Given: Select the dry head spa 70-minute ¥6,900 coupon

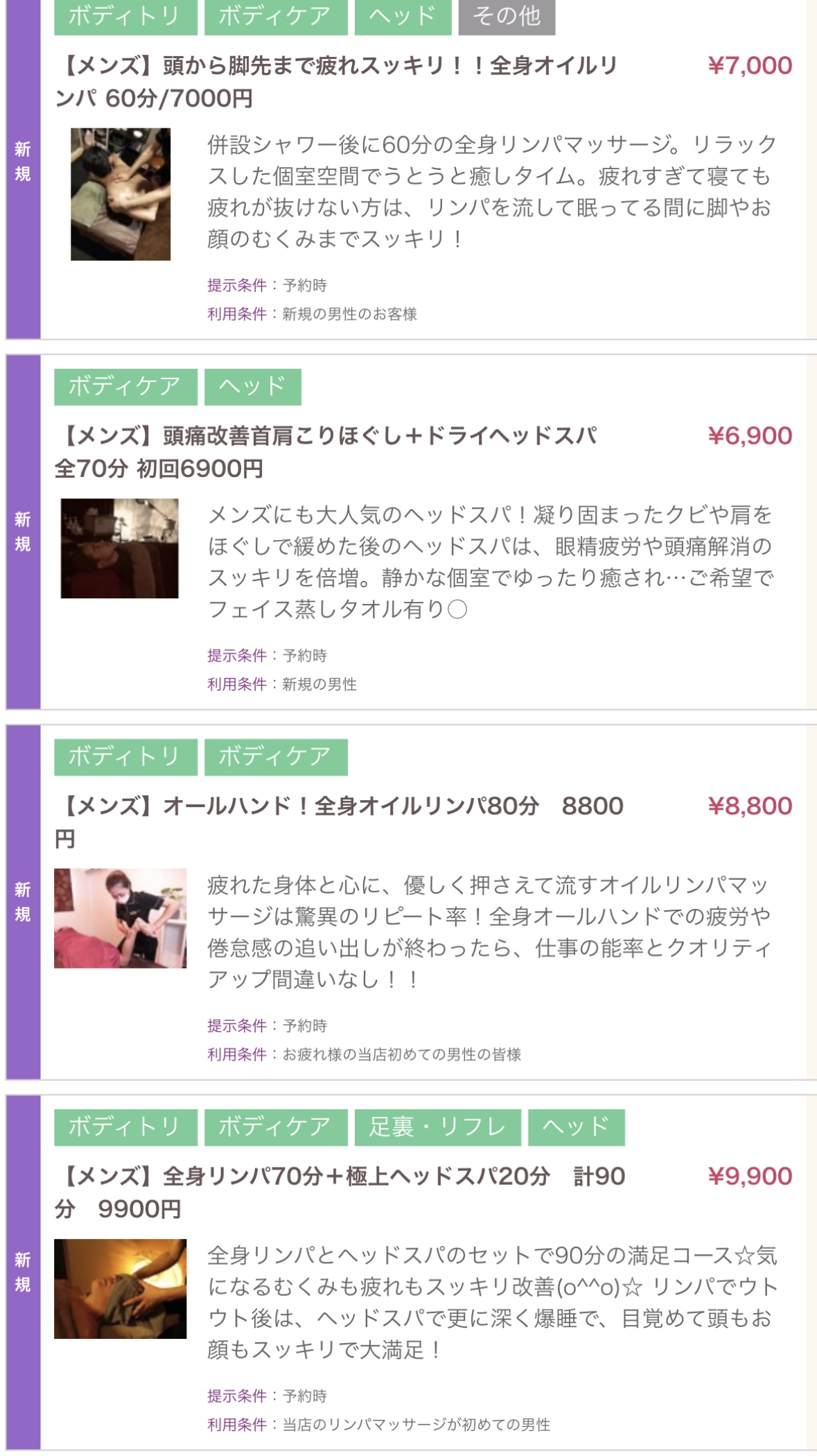Looking at the screenshot, I should [326, 452].
